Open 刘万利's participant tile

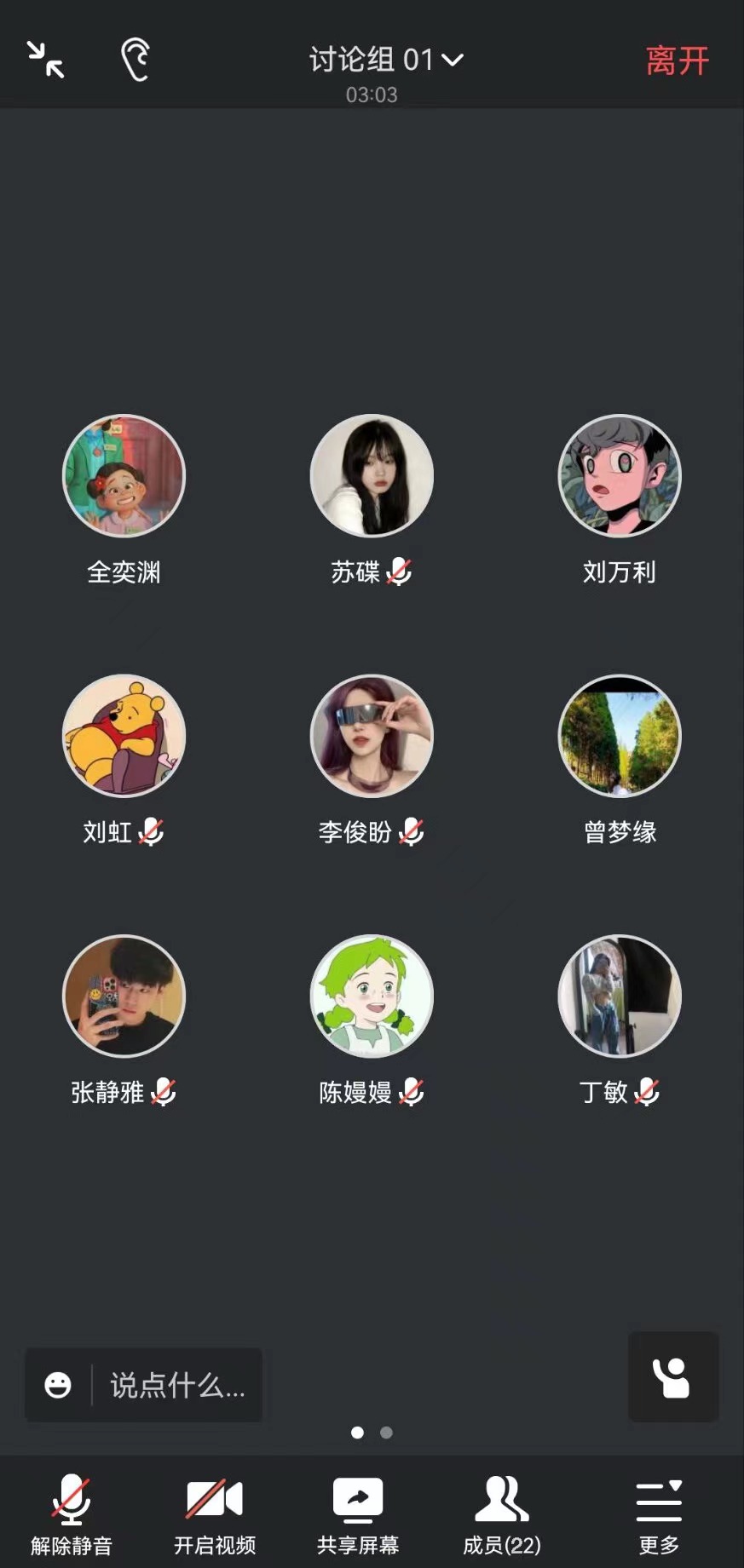click(620, 476)
